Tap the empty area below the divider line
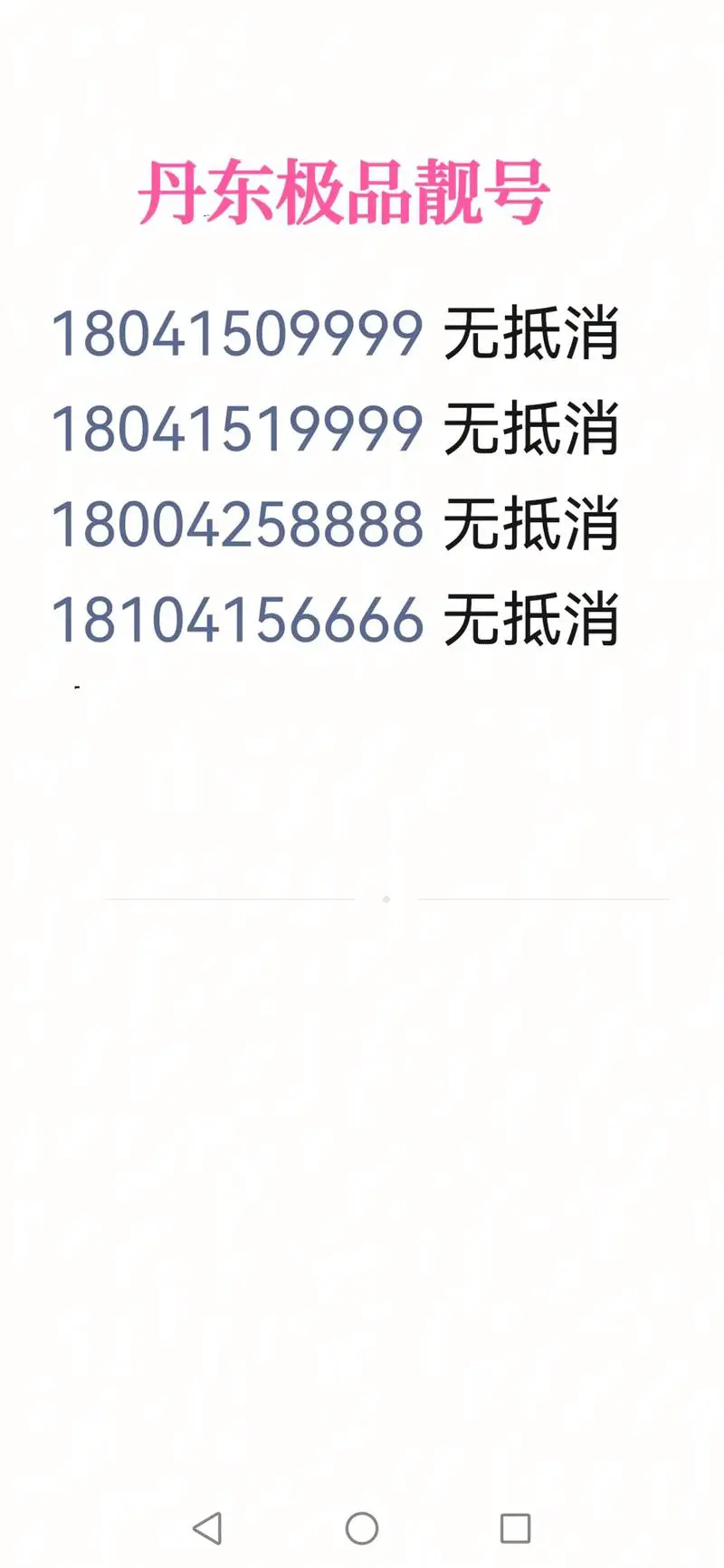Viewport: 724px width, 1568px height. click(362, 1176)
